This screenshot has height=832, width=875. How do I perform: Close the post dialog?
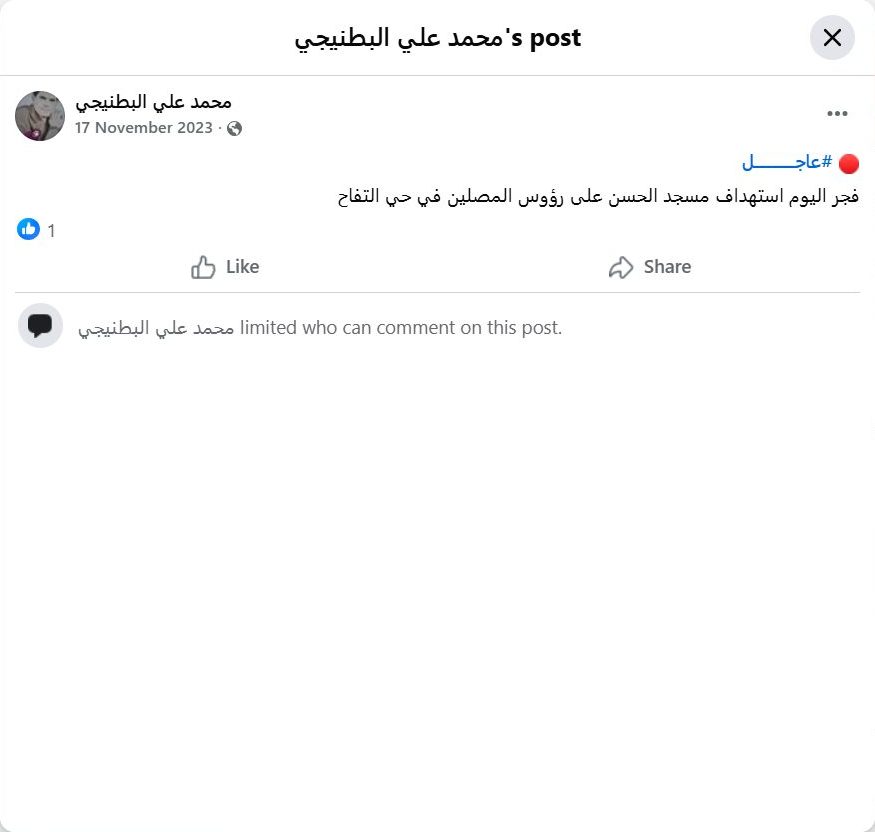coord(832,38)
